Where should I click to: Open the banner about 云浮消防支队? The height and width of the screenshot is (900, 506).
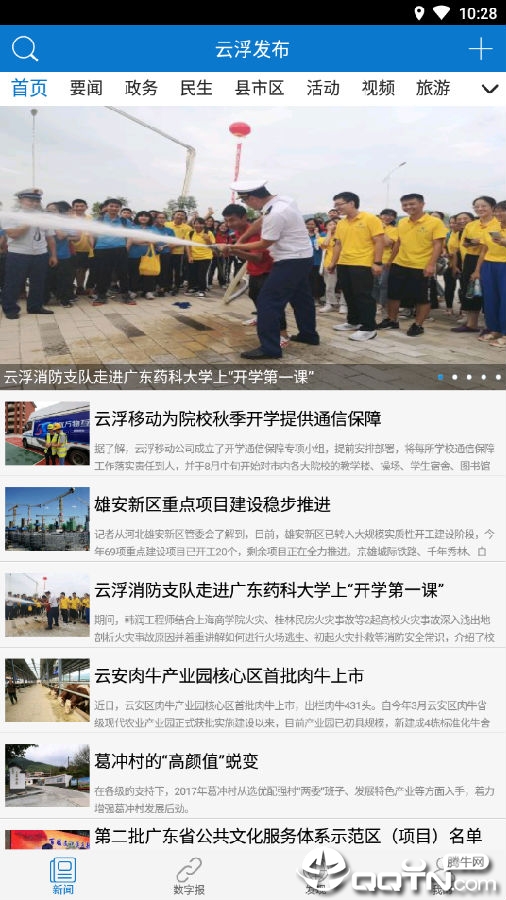click(x=253, y=248)
